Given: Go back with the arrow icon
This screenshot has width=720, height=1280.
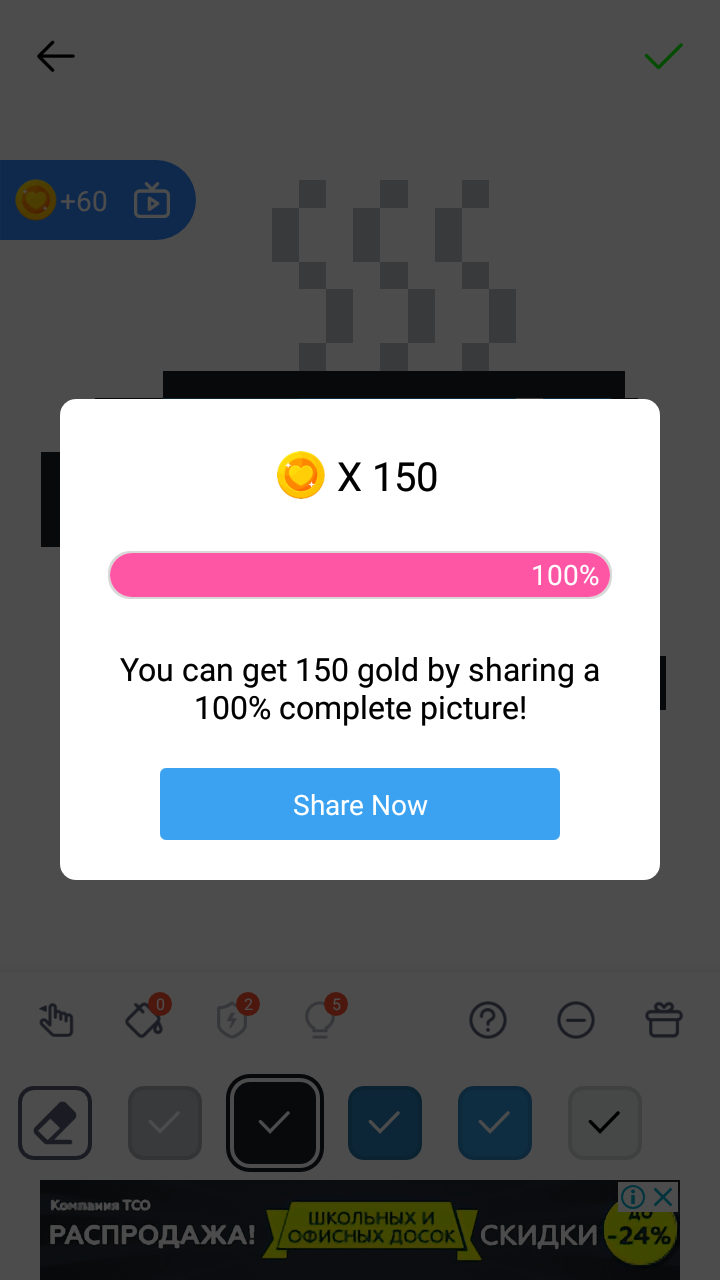Looking at the screenshot, I should (x=56, y=56).
